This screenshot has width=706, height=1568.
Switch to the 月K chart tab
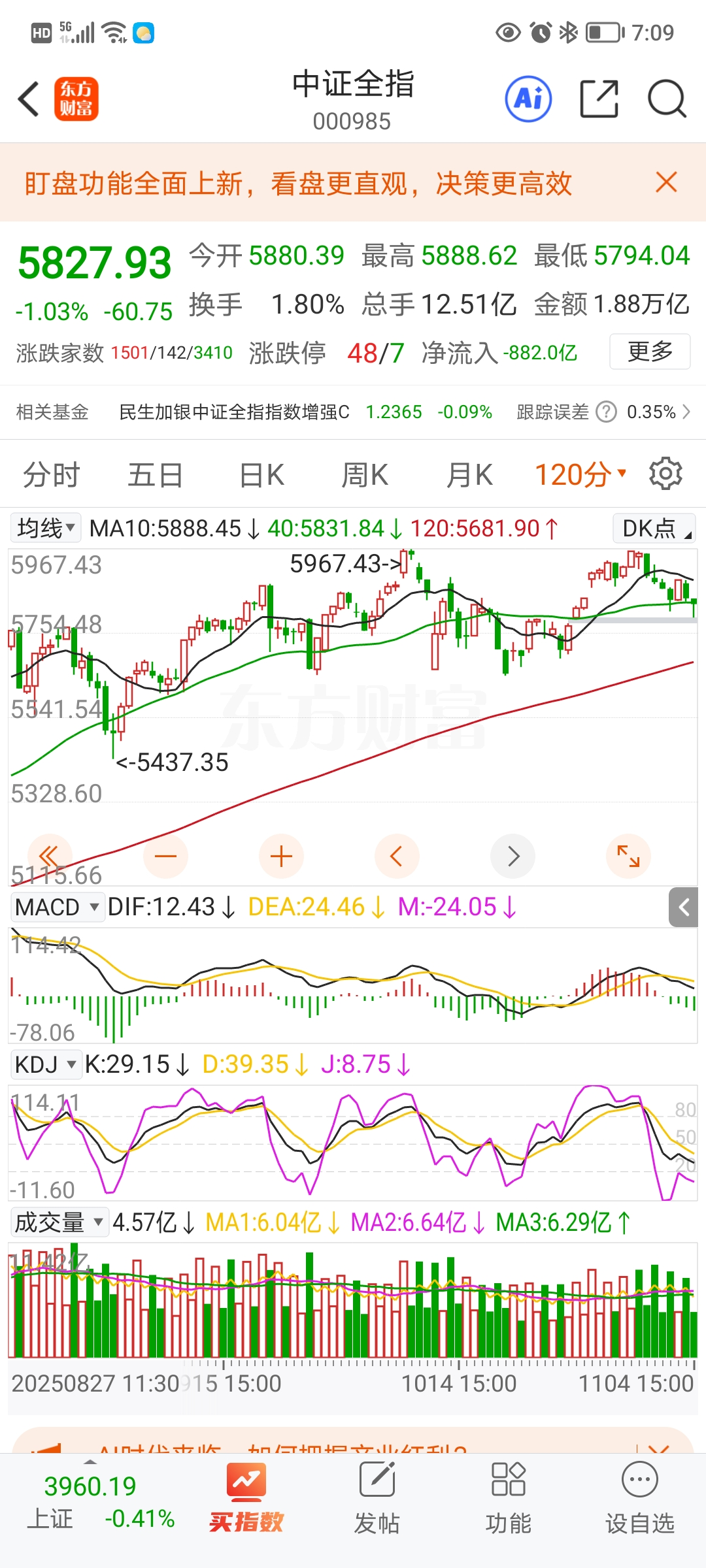pyautogui.click(x=469, y=475)
